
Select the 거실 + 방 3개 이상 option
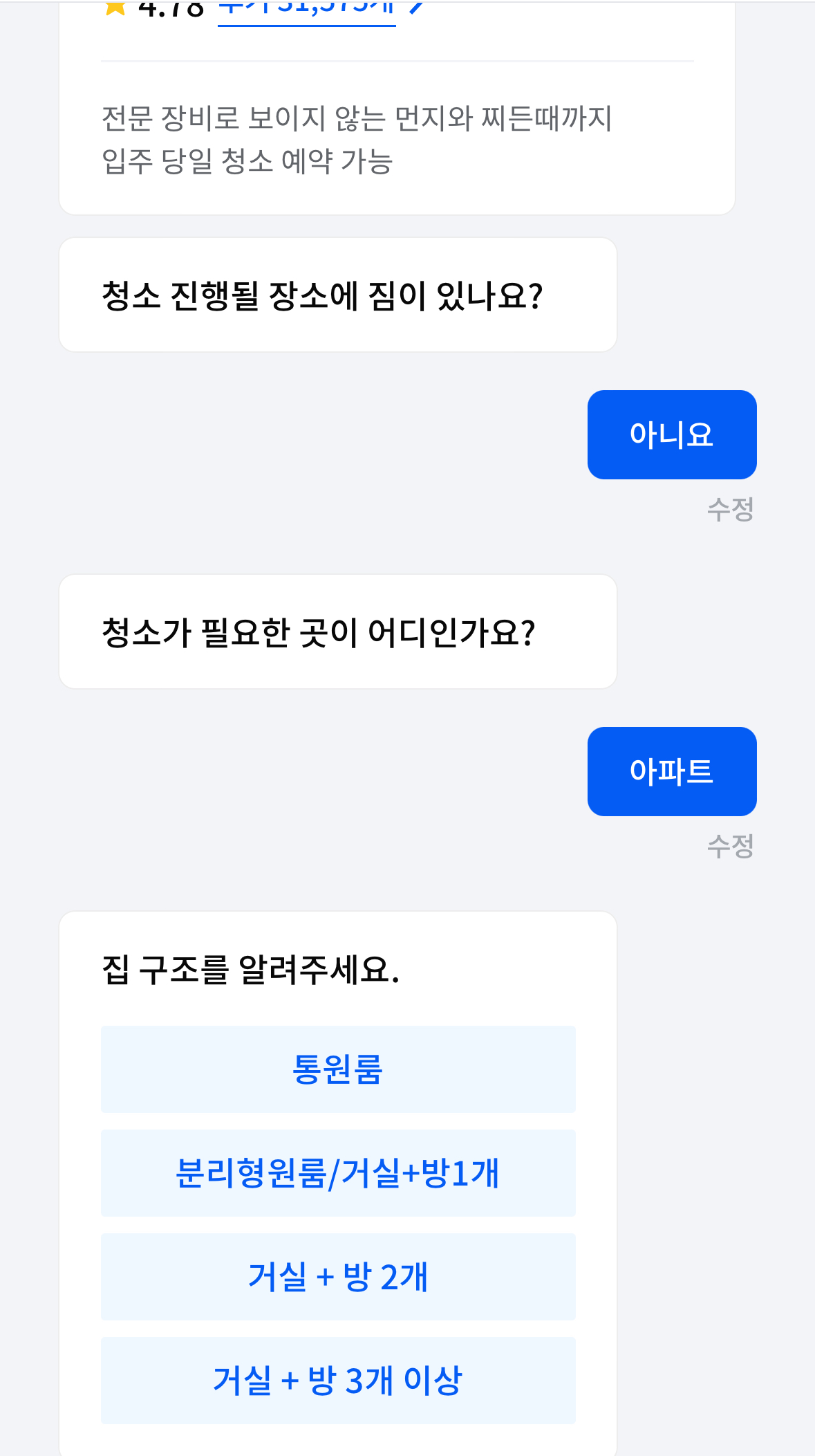(337, 1381)
